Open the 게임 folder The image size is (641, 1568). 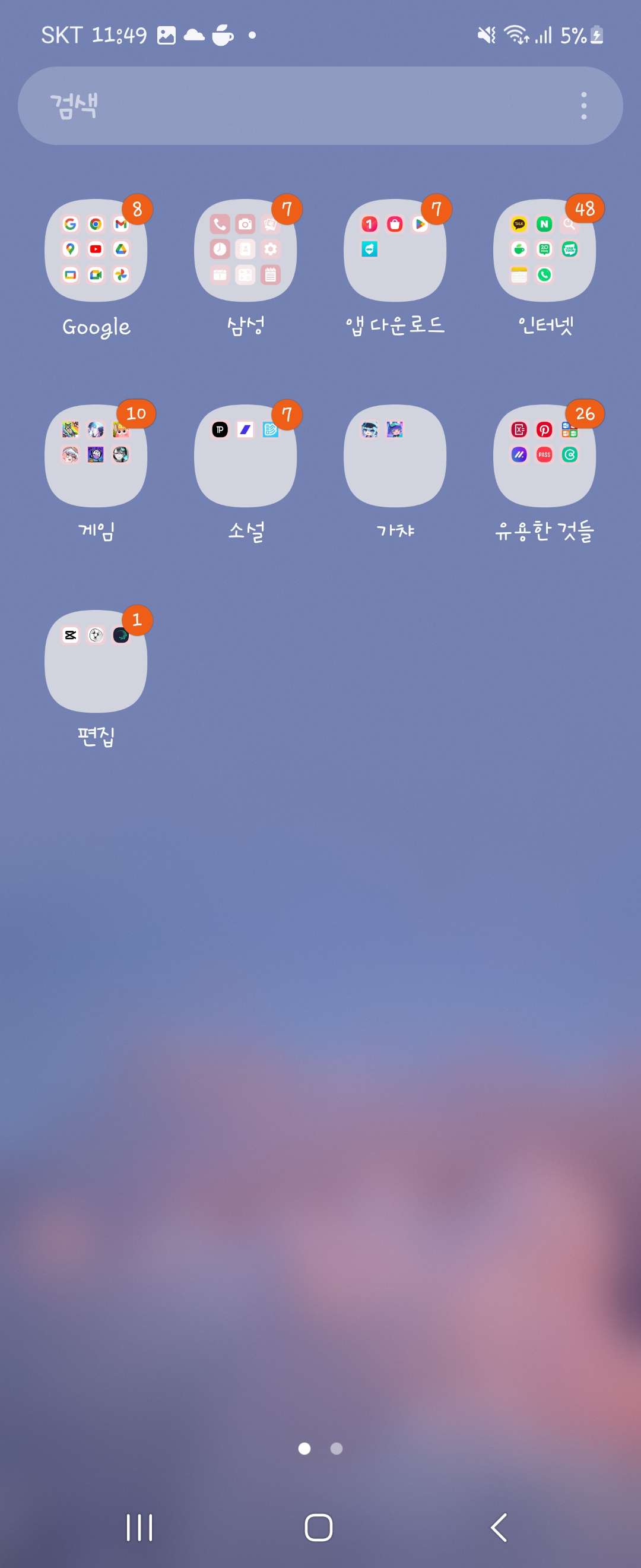coord(96,456)
